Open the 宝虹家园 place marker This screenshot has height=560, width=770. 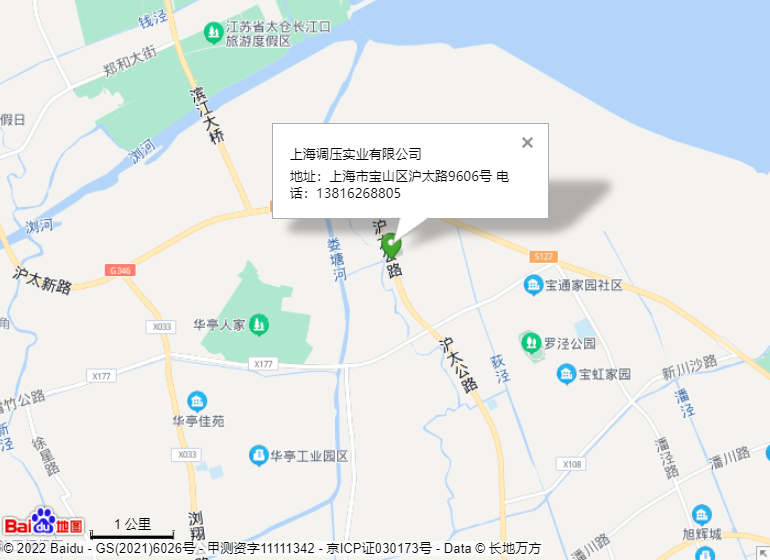567,374
